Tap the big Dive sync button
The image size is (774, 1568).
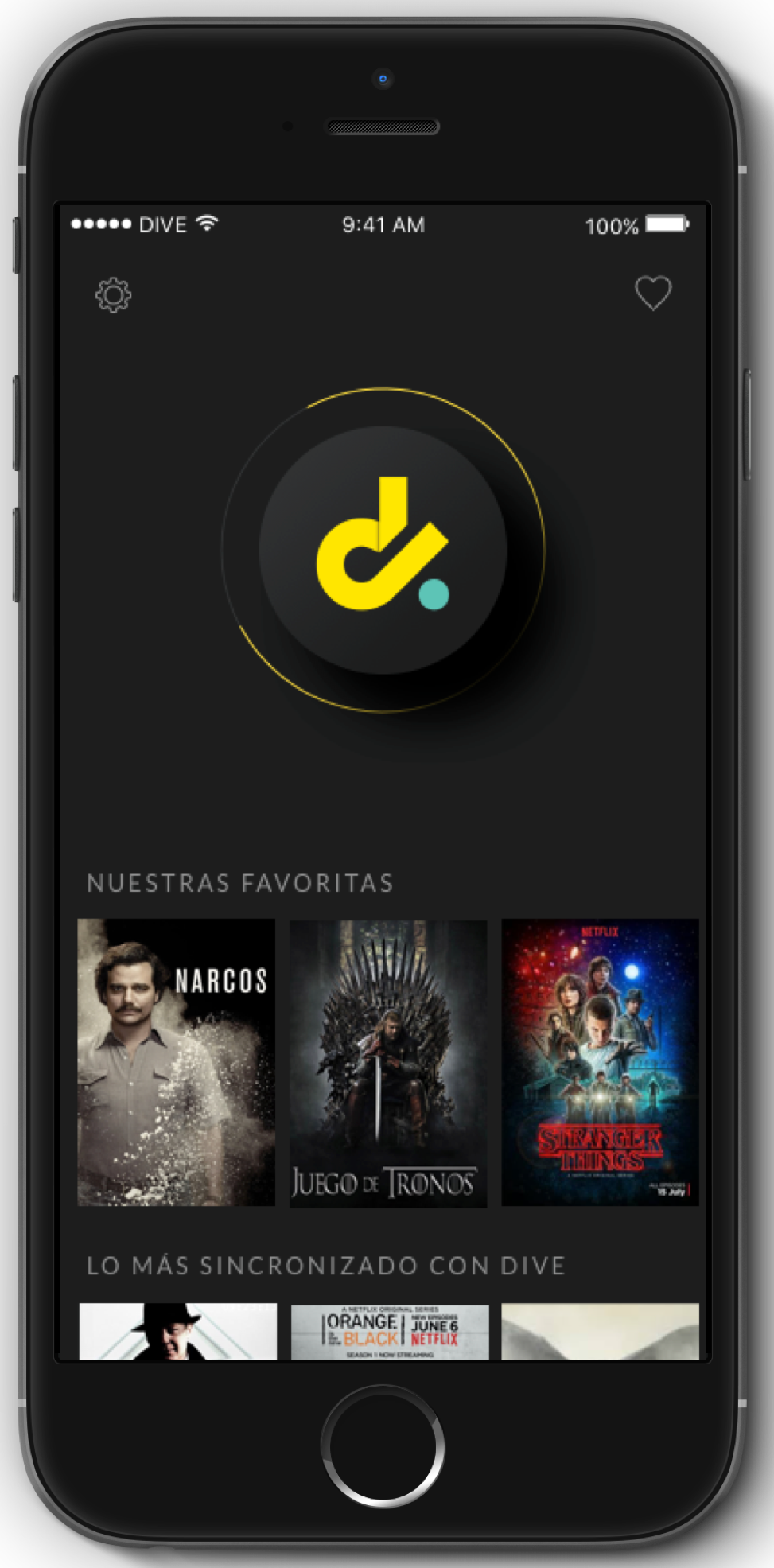point(383,551)
